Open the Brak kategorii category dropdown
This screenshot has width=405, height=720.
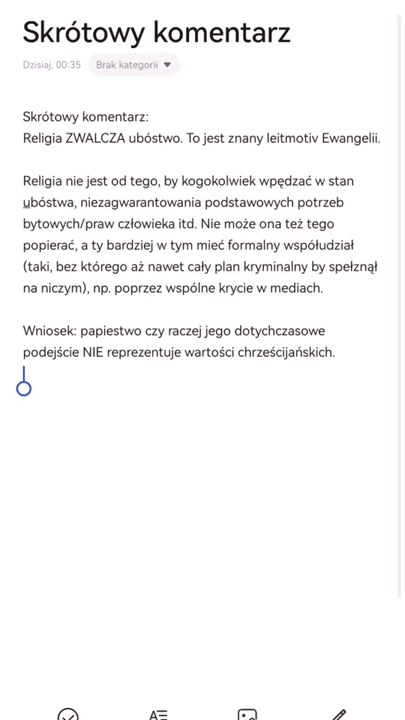click(x=134, y=65)
